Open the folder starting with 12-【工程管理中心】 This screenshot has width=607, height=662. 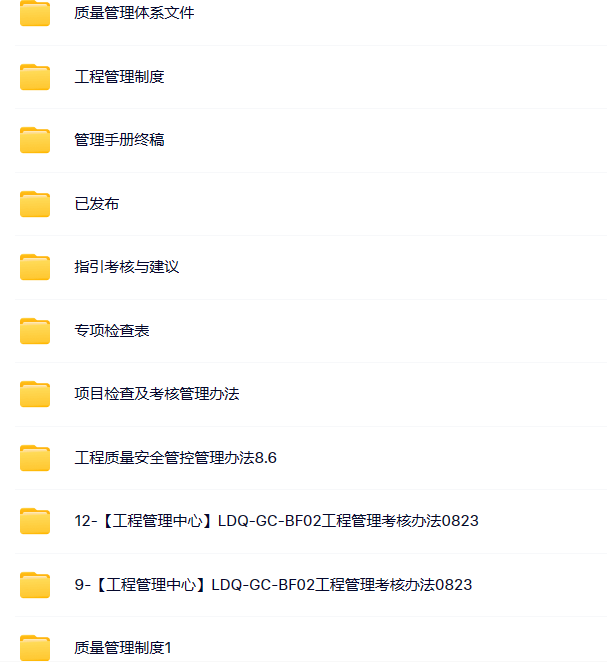coord(276,521)
